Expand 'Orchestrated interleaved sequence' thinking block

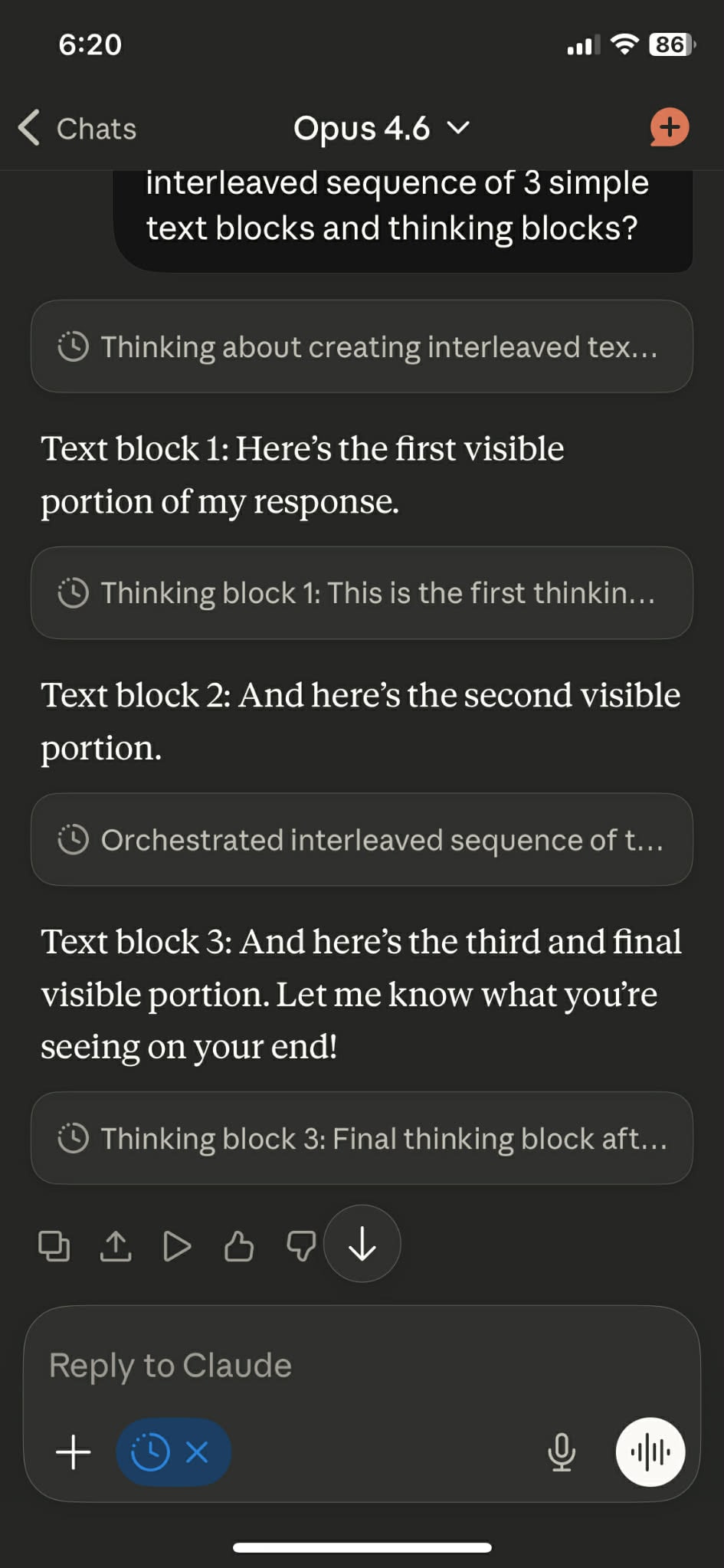pos(362,840)
